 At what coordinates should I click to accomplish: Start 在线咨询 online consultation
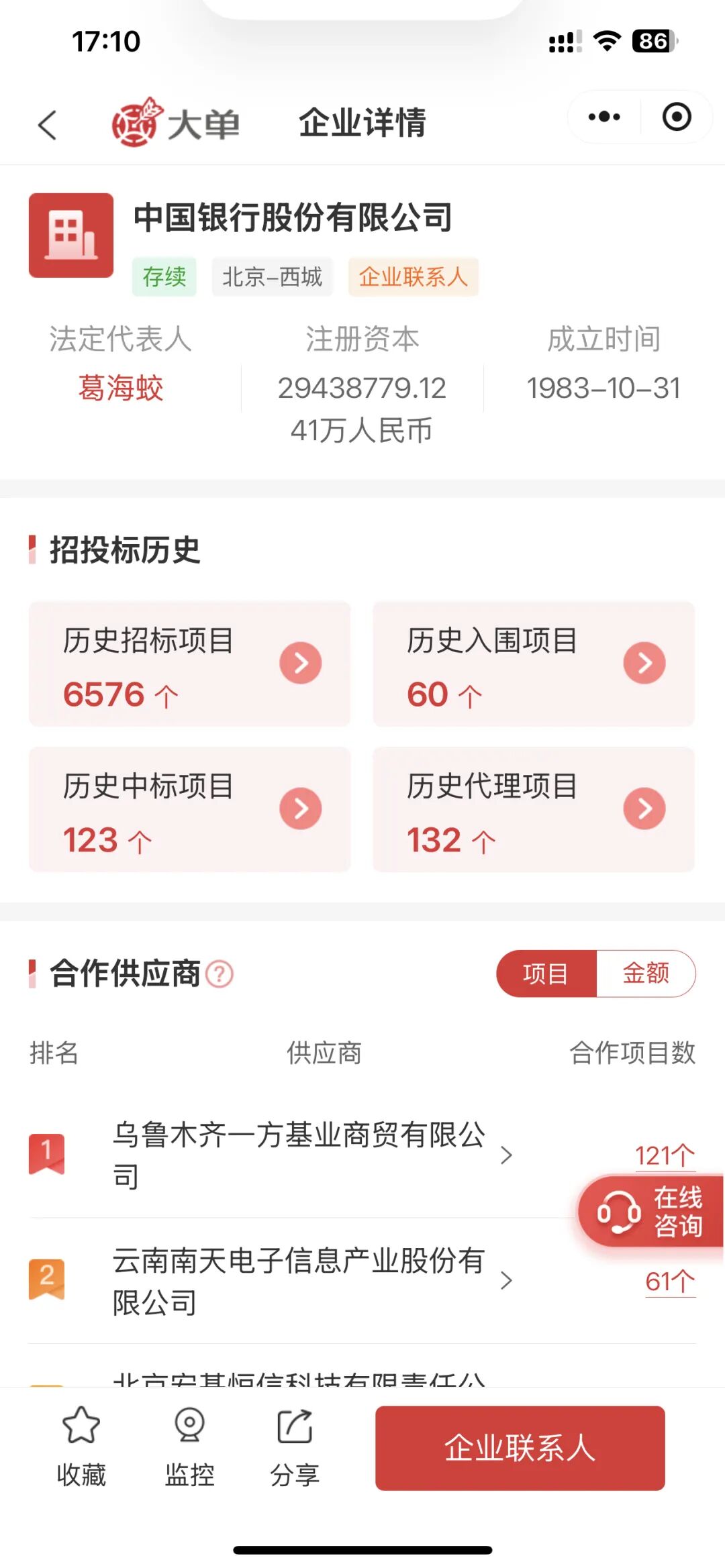tap(650, 1212)
